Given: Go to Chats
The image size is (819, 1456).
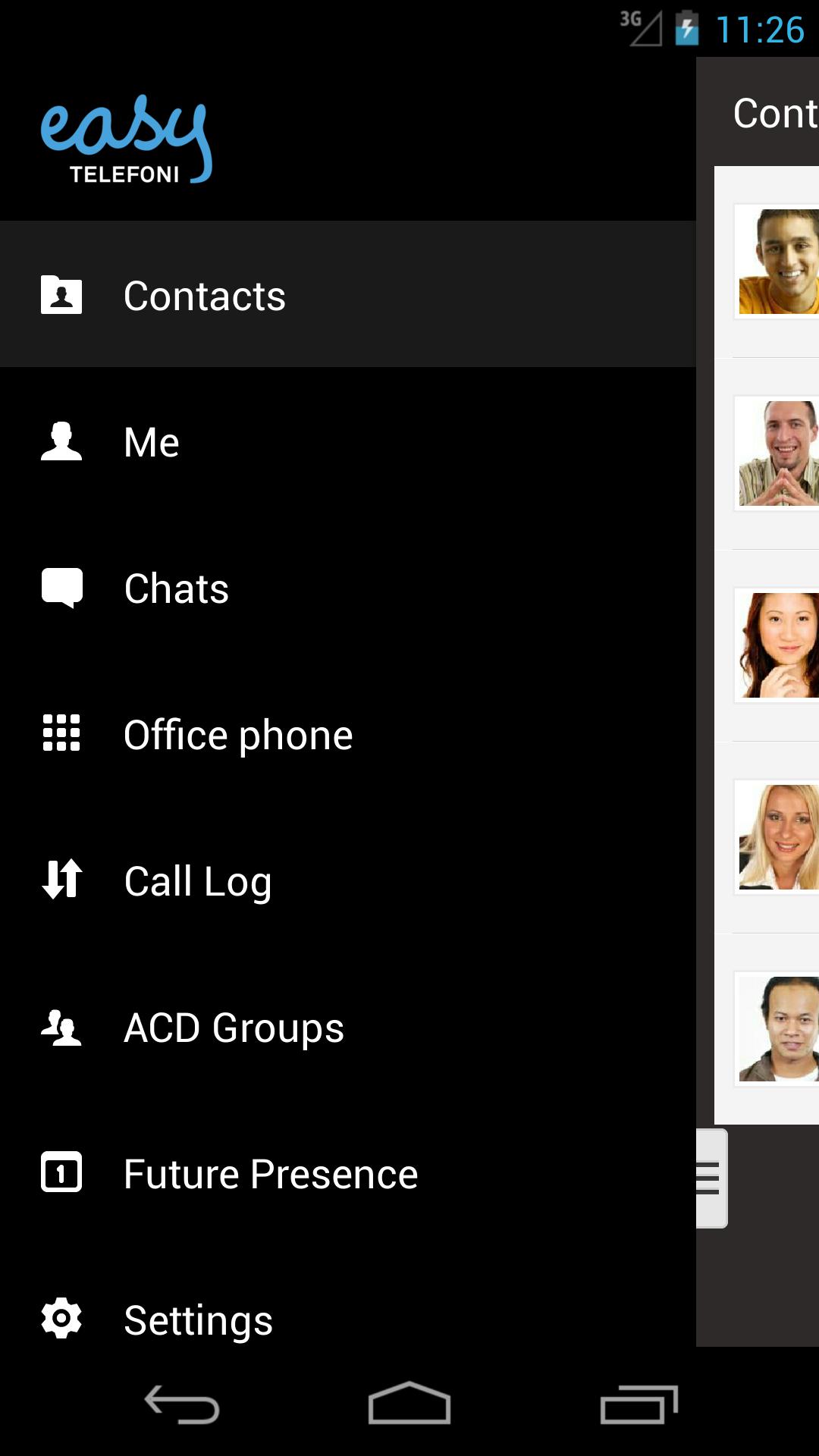Looking at the screenshot, I should (x=176, y=588).
